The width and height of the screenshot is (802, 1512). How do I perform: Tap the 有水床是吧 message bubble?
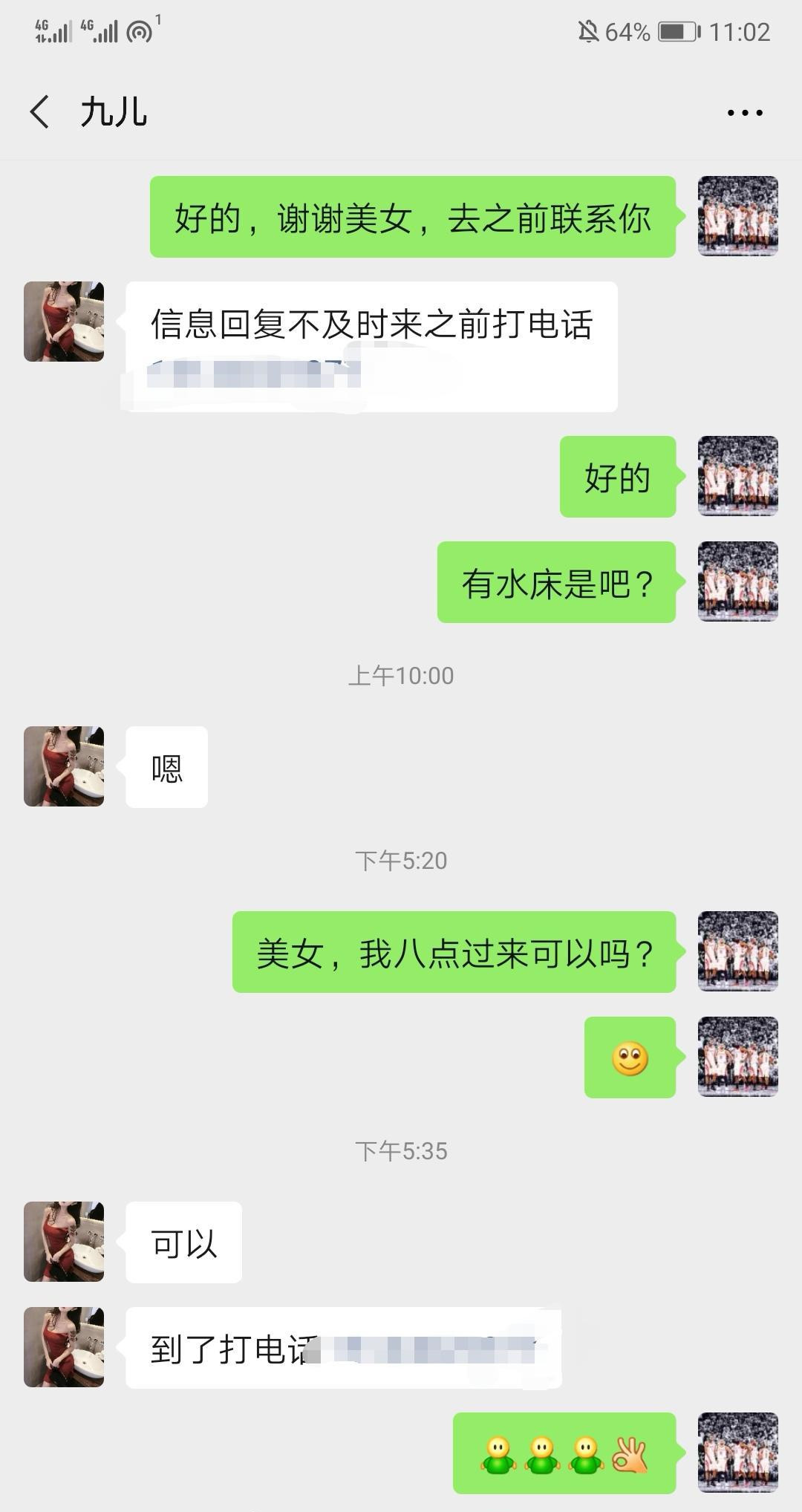tap(555, 586)
